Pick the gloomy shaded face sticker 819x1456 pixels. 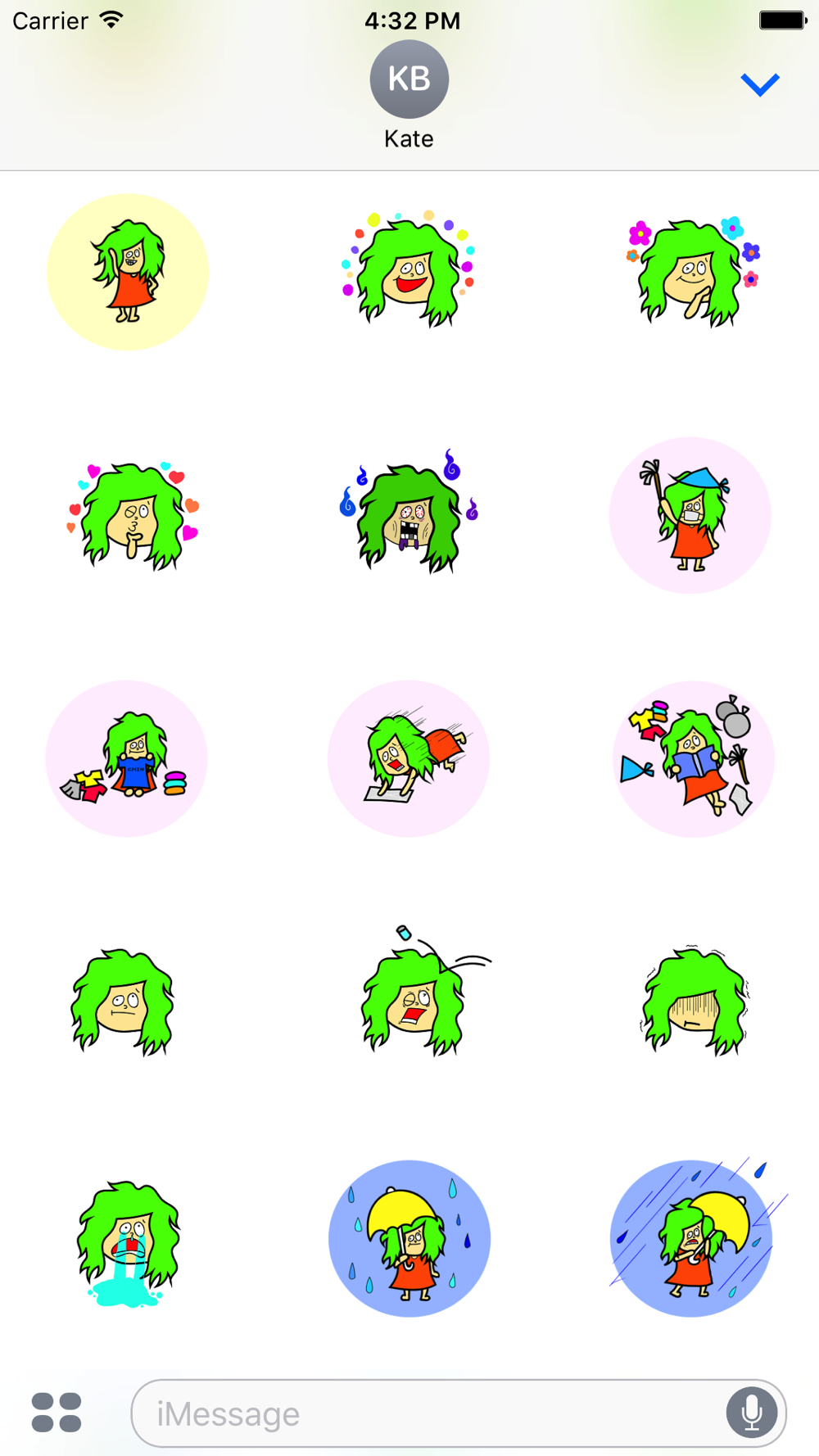694,1000
